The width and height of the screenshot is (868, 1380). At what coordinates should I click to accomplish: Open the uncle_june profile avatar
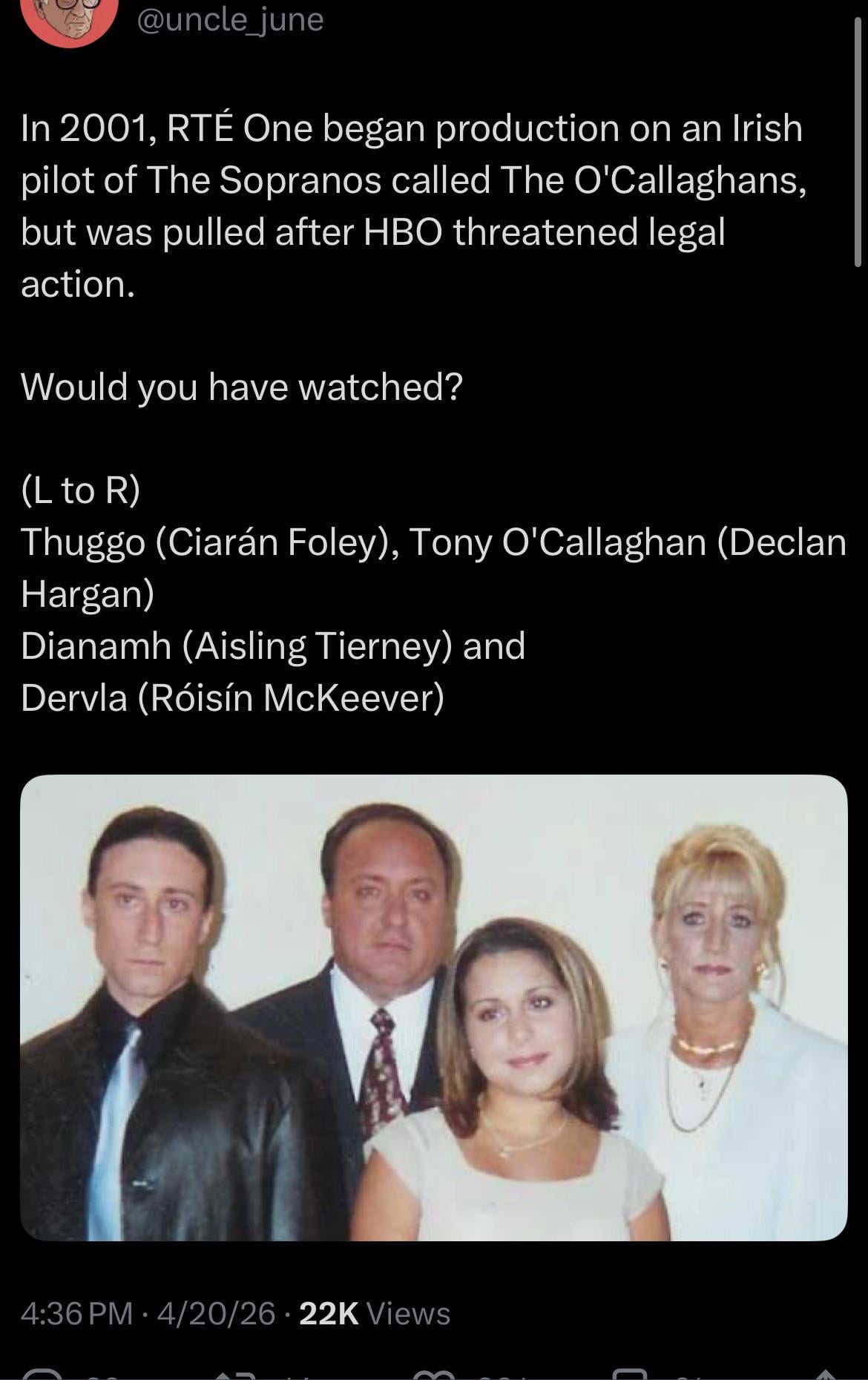click(70, 18)
